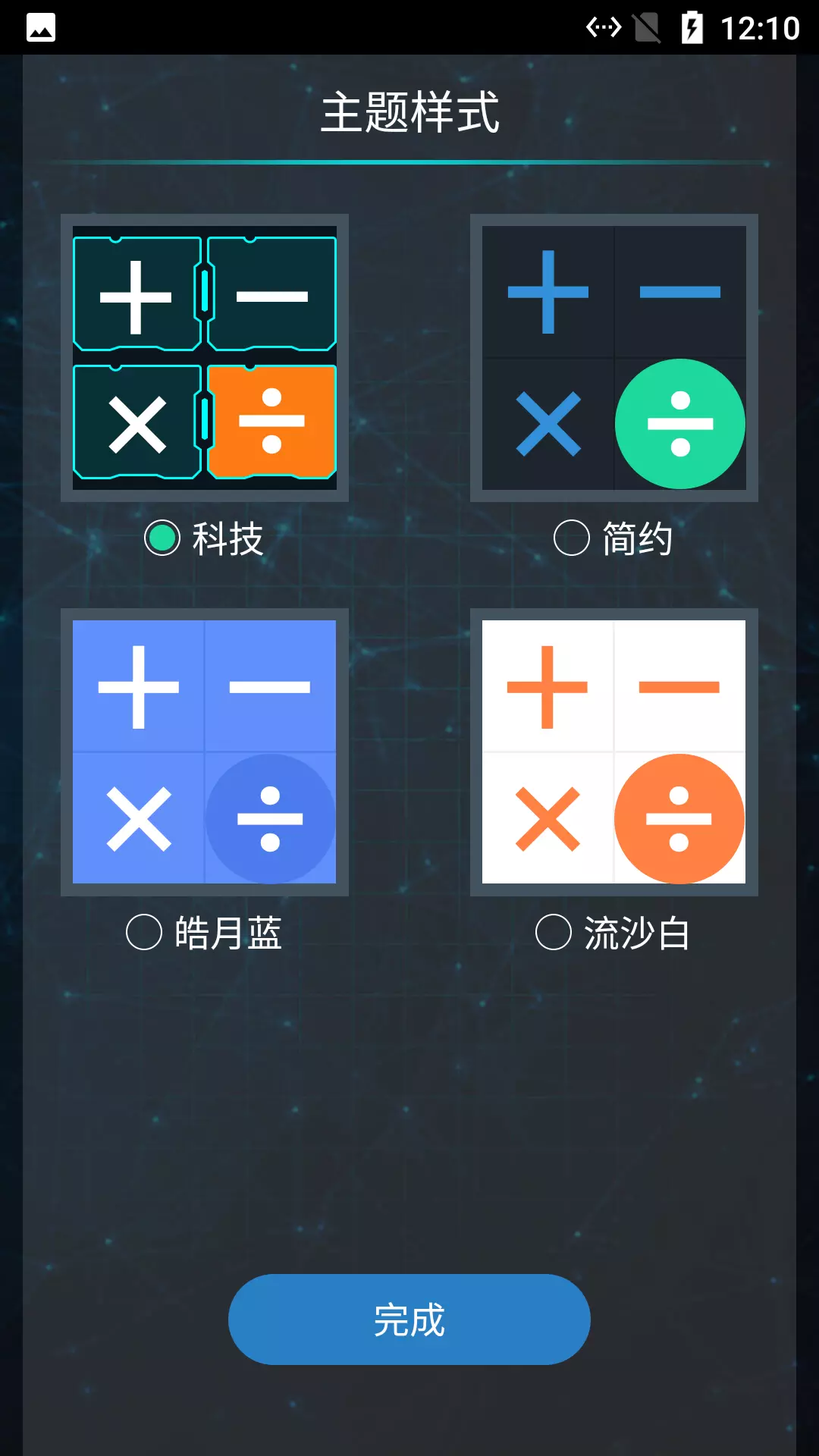819x1456 pixels.
Task: Choose the 简约 theme radio button
Action: pyautogui.click(x=572, y=538)
